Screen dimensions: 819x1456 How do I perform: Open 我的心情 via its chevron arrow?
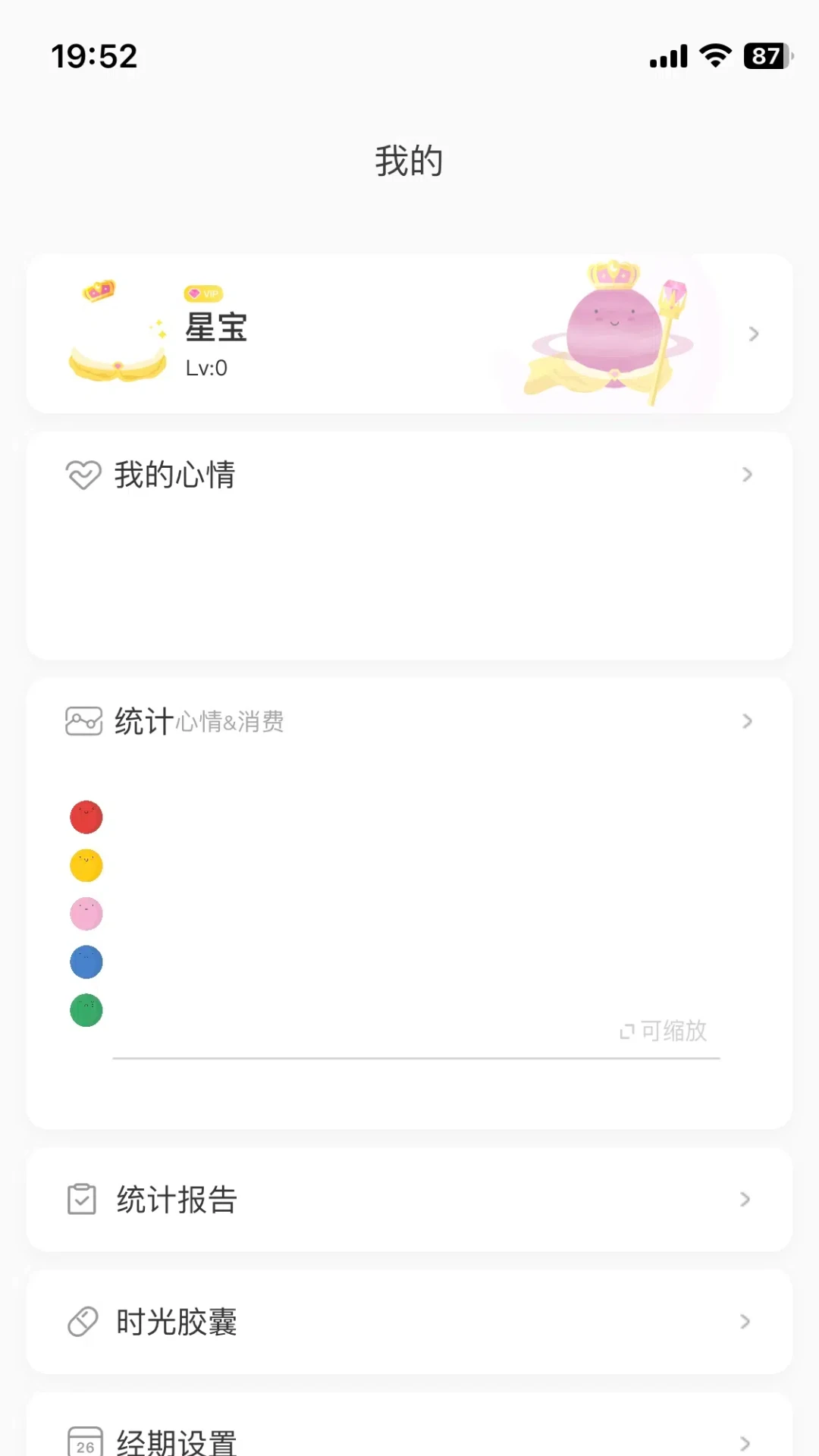click(748, 474)
